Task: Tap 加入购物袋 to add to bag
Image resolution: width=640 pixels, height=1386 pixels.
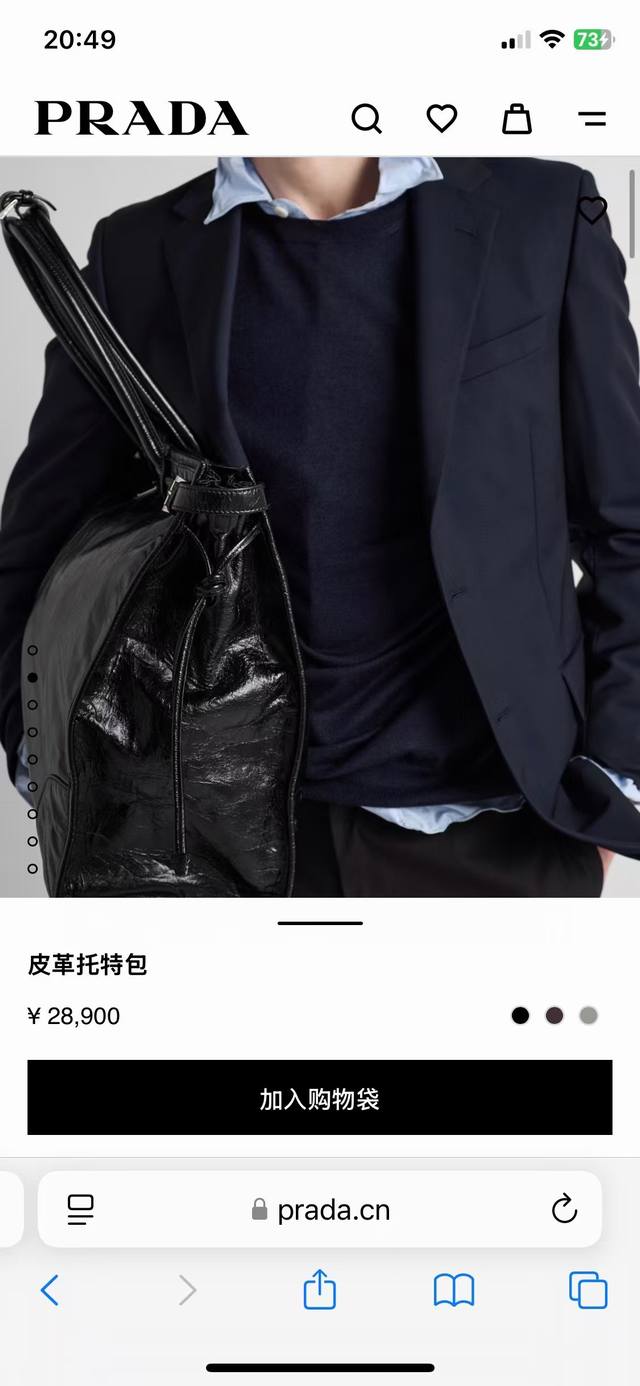Action: pos(320,1098)
